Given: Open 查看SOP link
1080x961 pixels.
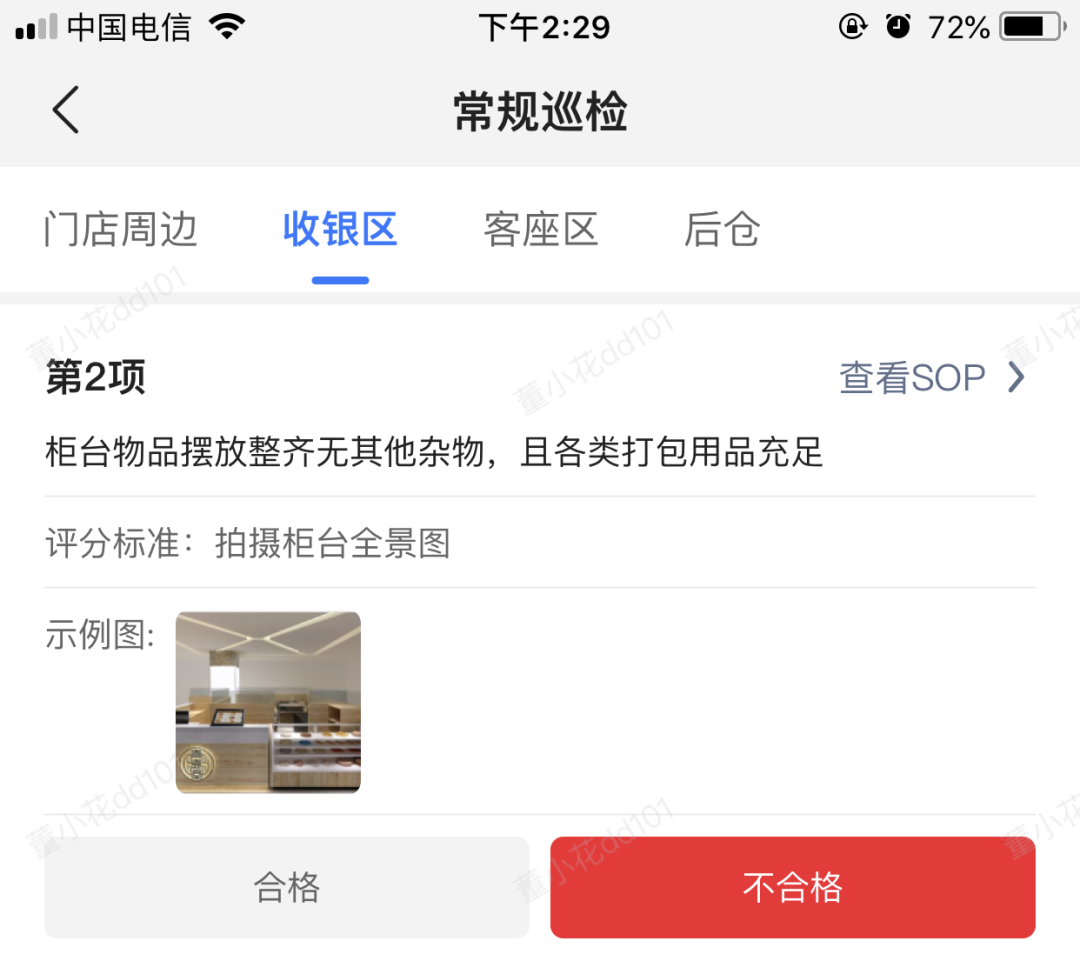Looking at the screenshot, I should point(931,378).
